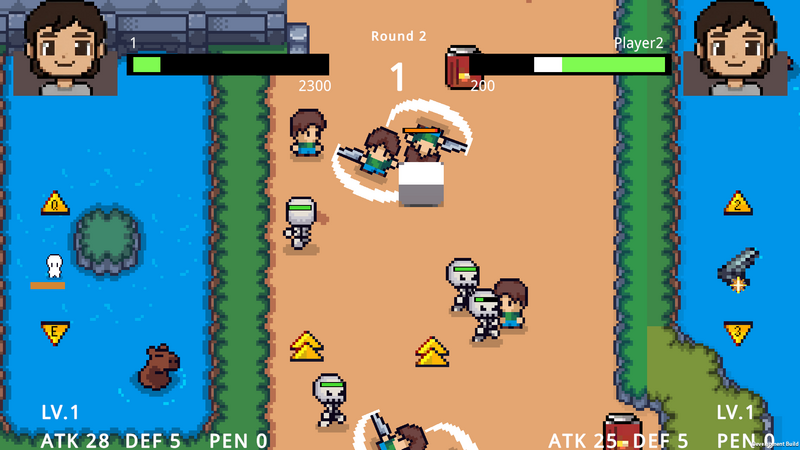Select Player2's cannon item
The image size is (800, 450).
click(x=738, y=270)
